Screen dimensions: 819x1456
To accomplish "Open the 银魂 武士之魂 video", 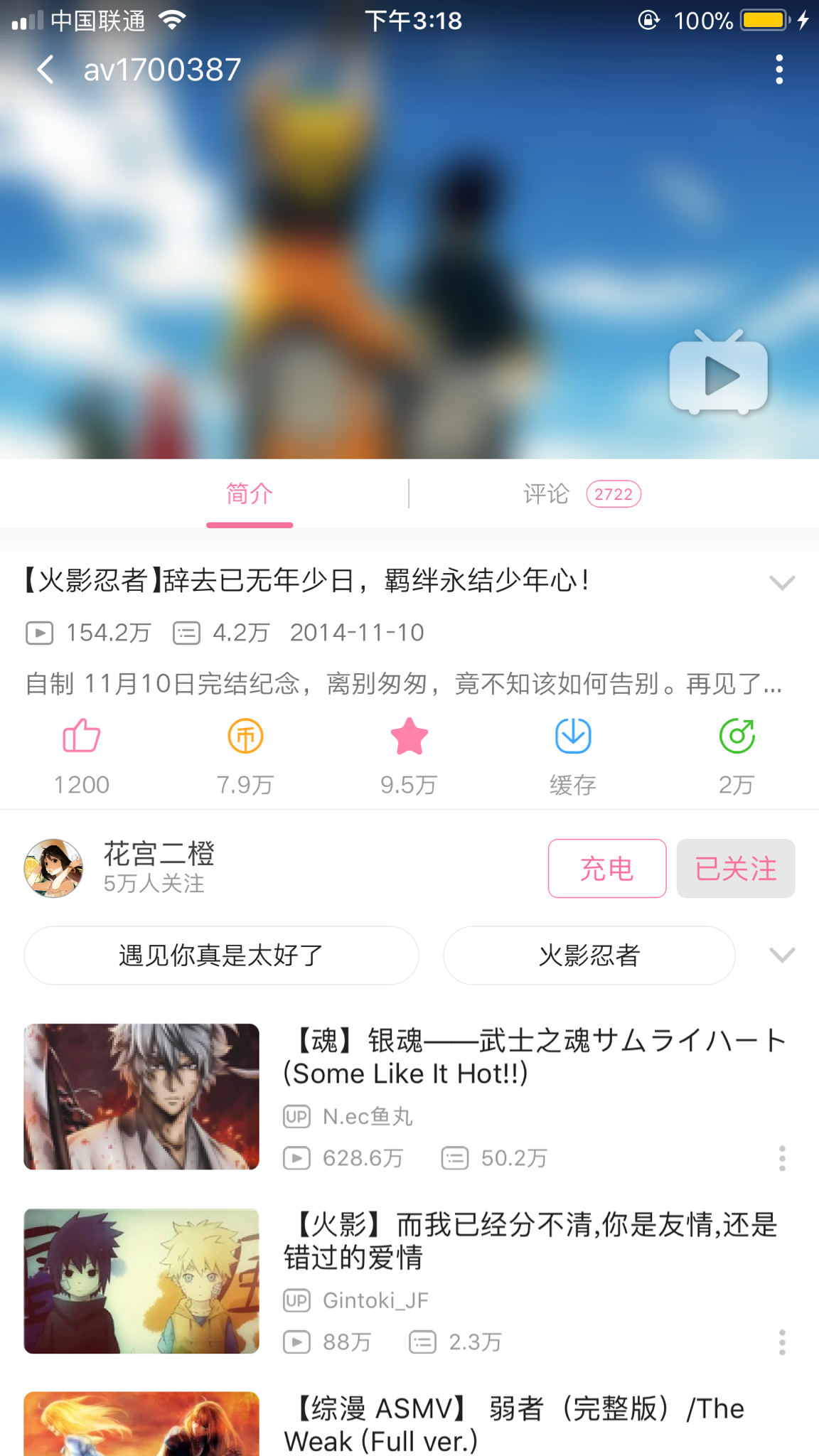I will coord(533,1057).
